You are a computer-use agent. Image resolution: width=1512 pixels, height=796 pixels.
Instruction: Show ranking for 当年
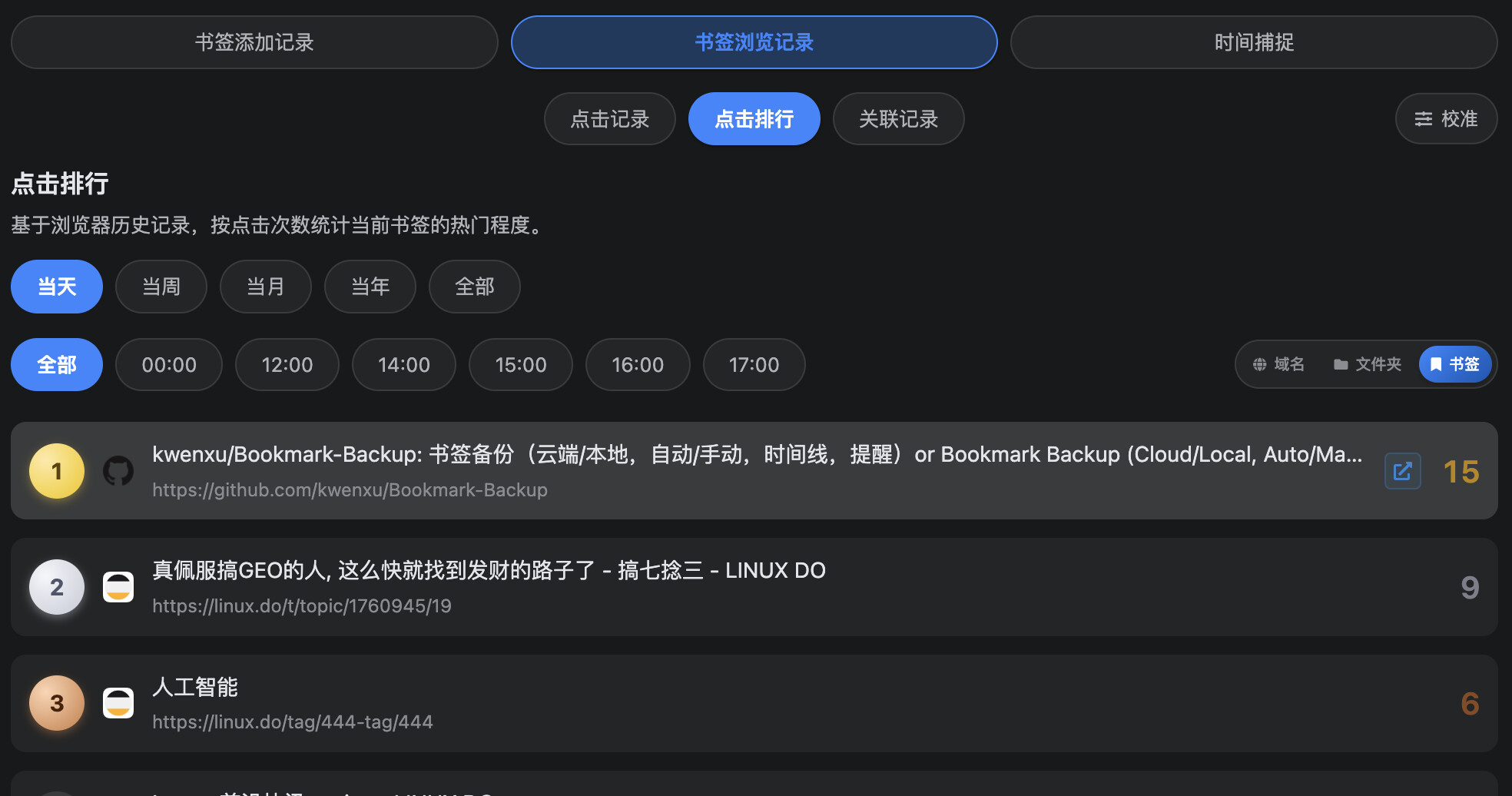click(x=370, y=287)
